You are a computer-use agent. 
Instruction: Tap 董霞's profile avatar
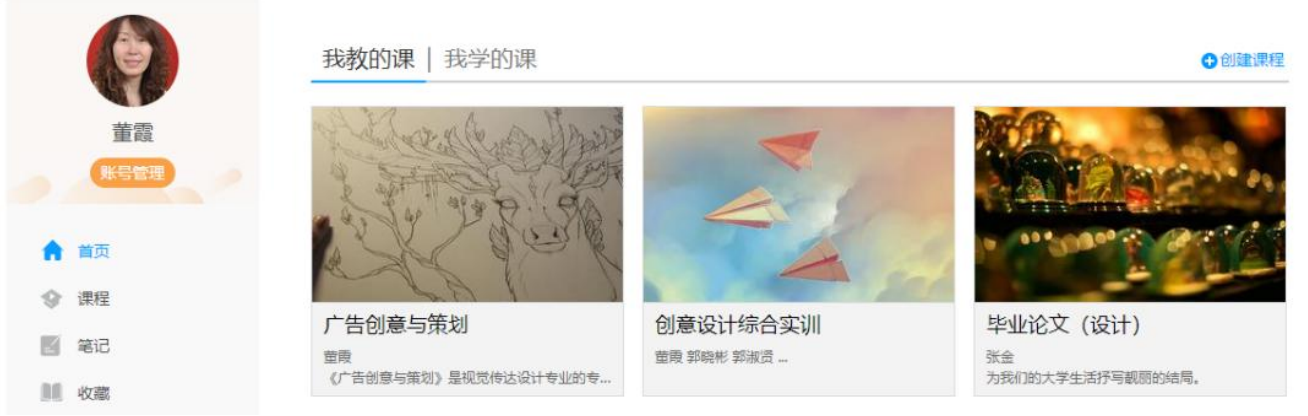(132, 61)
